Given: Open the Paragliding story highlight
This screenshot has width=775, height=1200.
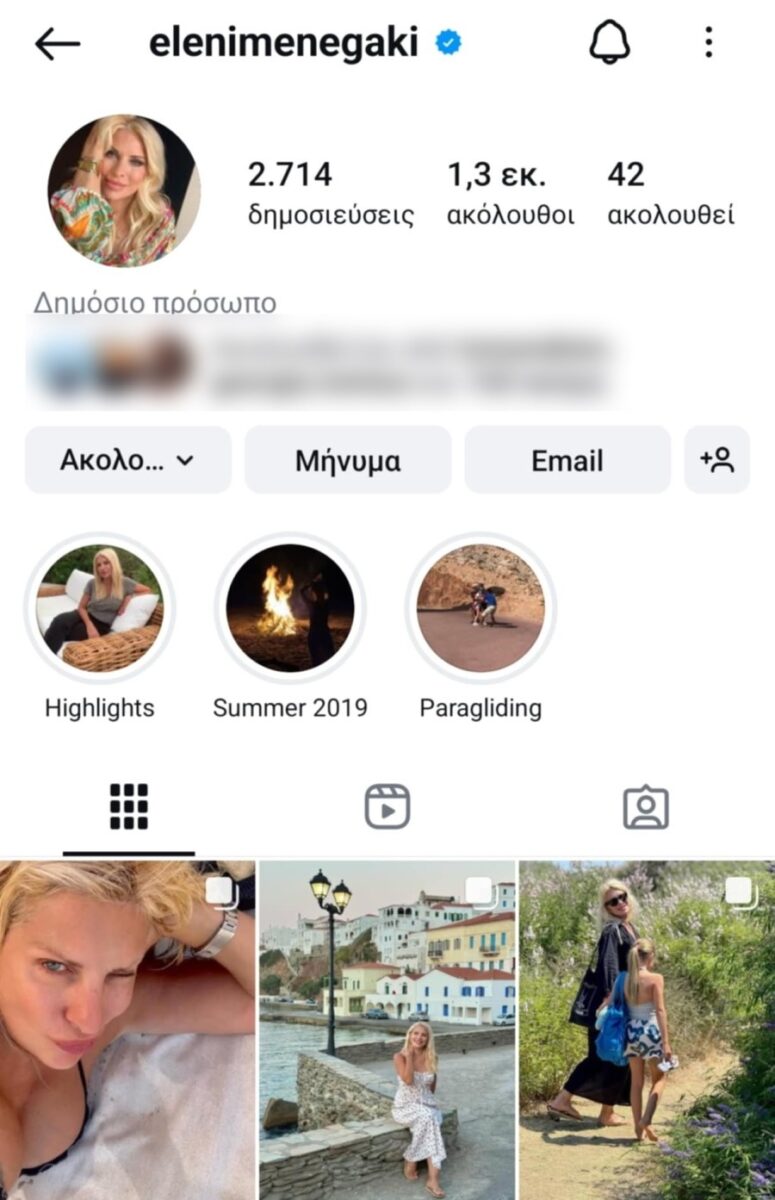Looking at the screenshot, I should pos(480,608).
